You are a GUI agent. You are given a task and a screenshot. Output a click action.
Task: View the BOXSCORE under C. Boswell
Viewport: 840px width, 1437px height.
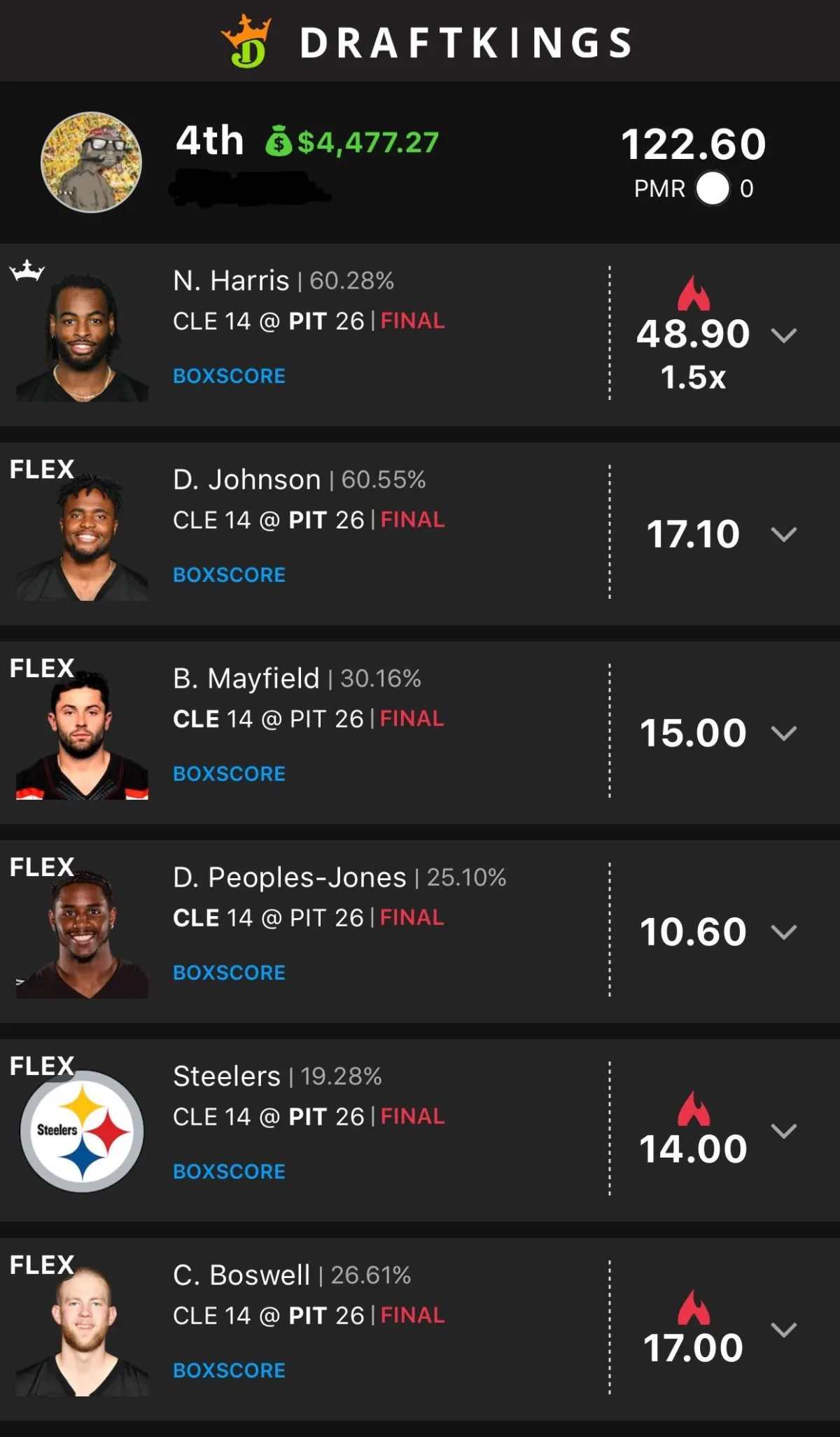[x=229, y=1370]
